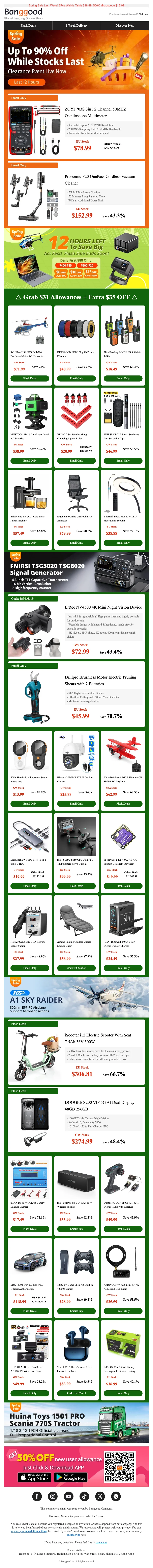Open the Flash Deals tab
The width and height of the screenshot is (153, 1568).
(28, 26)
